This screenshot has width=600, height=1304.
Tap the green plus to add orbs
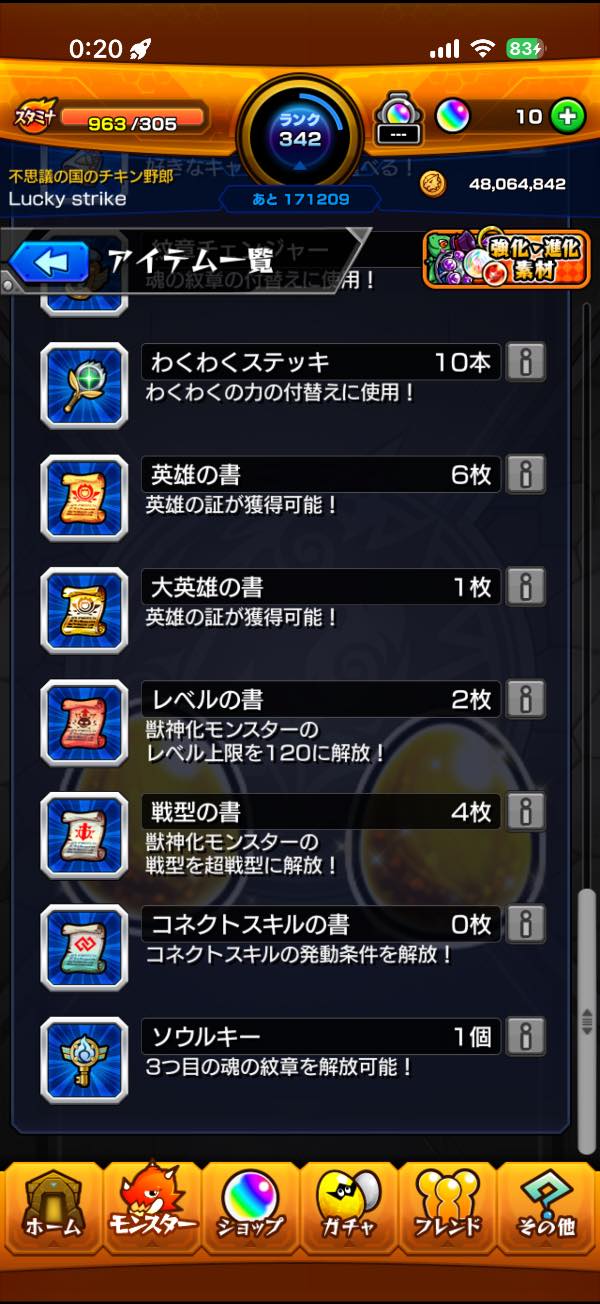(x=568, y=117)
